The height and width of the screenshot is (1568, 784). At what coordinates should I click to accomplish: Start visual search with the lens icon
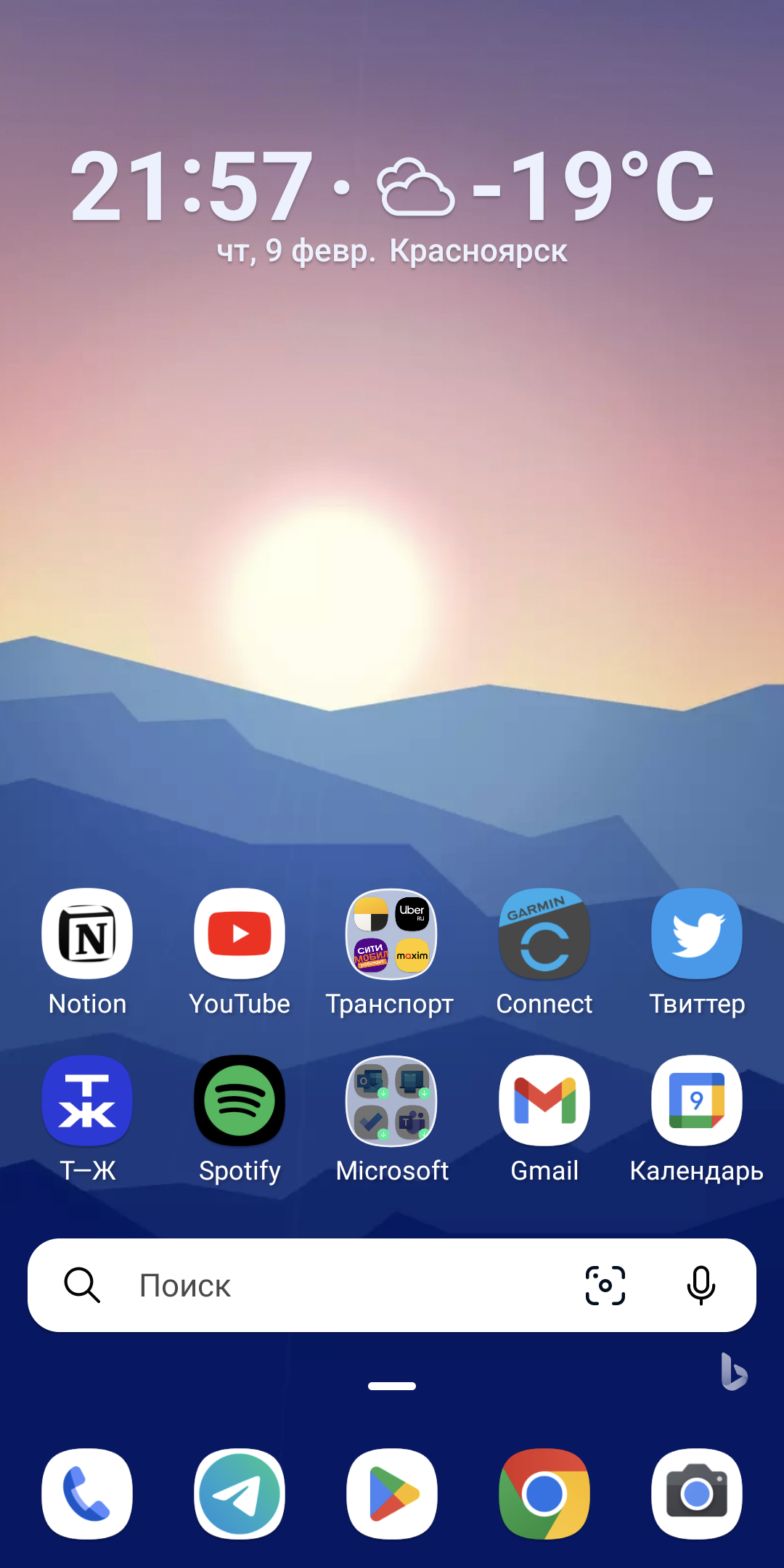click(x=605, y=1286)
